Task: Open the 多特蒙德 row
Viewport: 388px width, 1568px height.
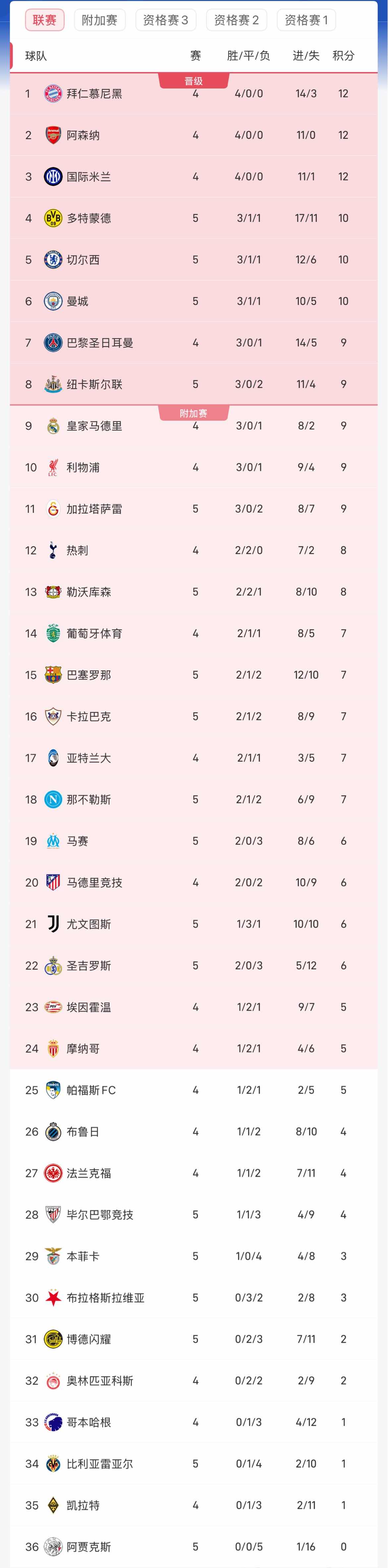Action: pos(89,218)
